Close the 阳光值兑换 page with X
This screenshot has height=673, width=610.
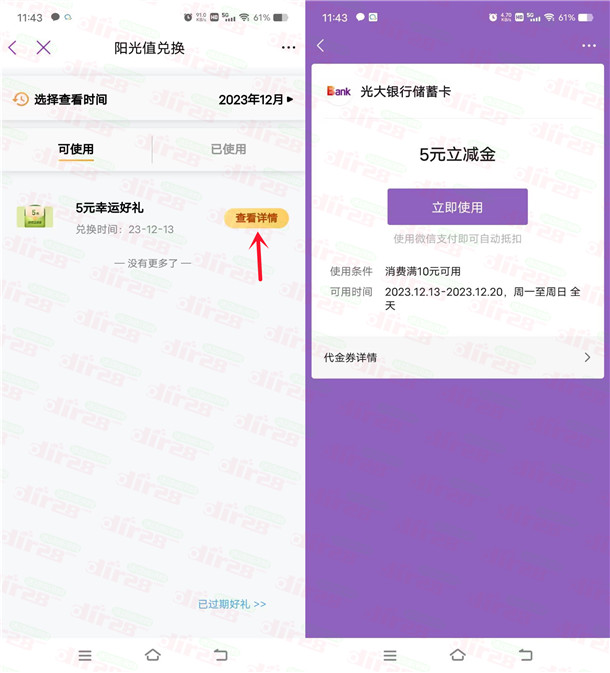point(43,47)
